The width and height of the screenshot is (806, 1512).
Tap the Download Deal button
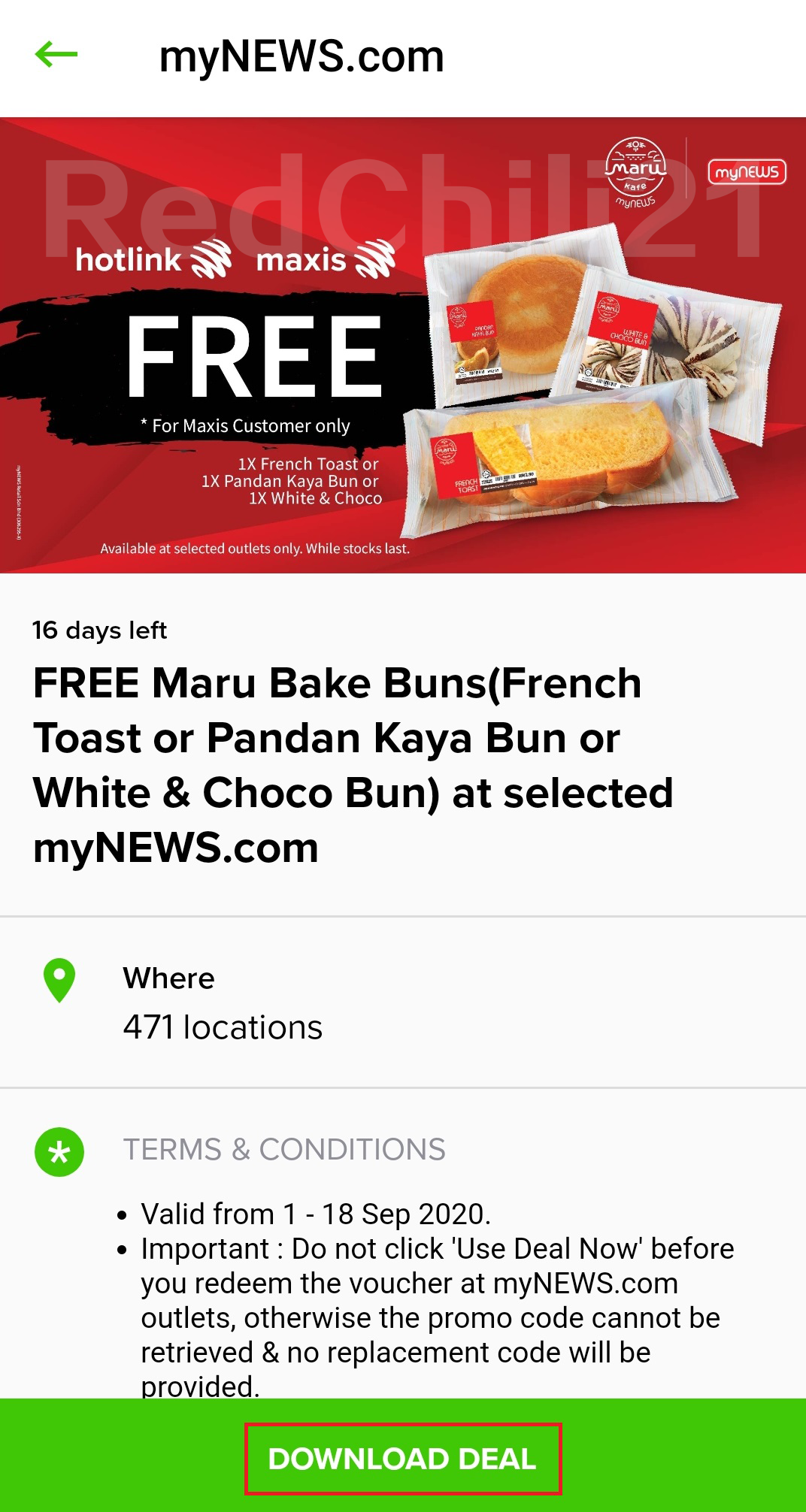(x=402, y=1458)
